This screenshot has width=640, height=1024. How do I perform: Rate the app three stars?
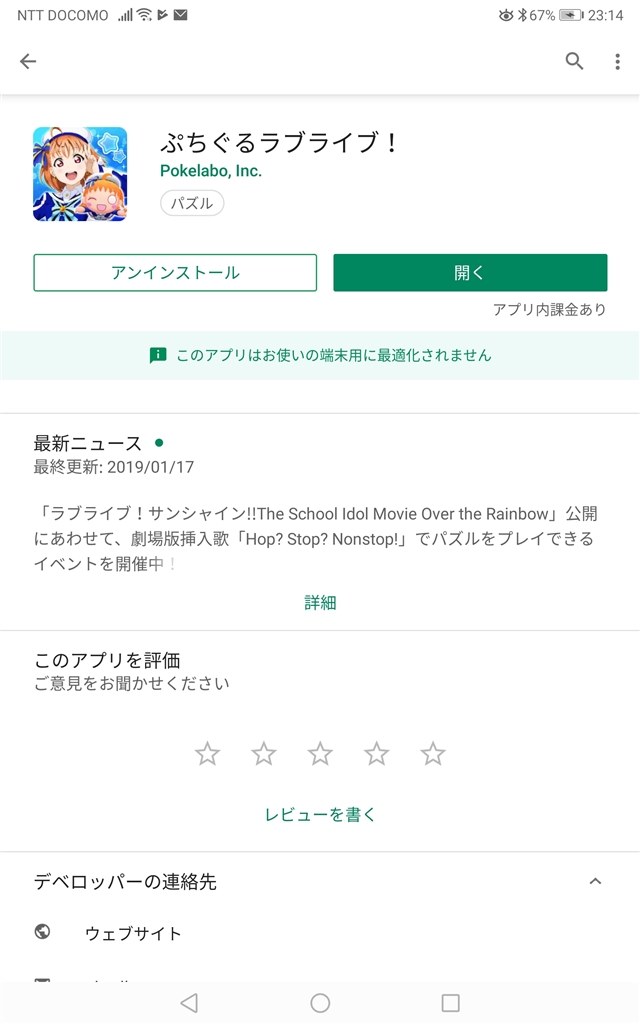click(320, 754)
